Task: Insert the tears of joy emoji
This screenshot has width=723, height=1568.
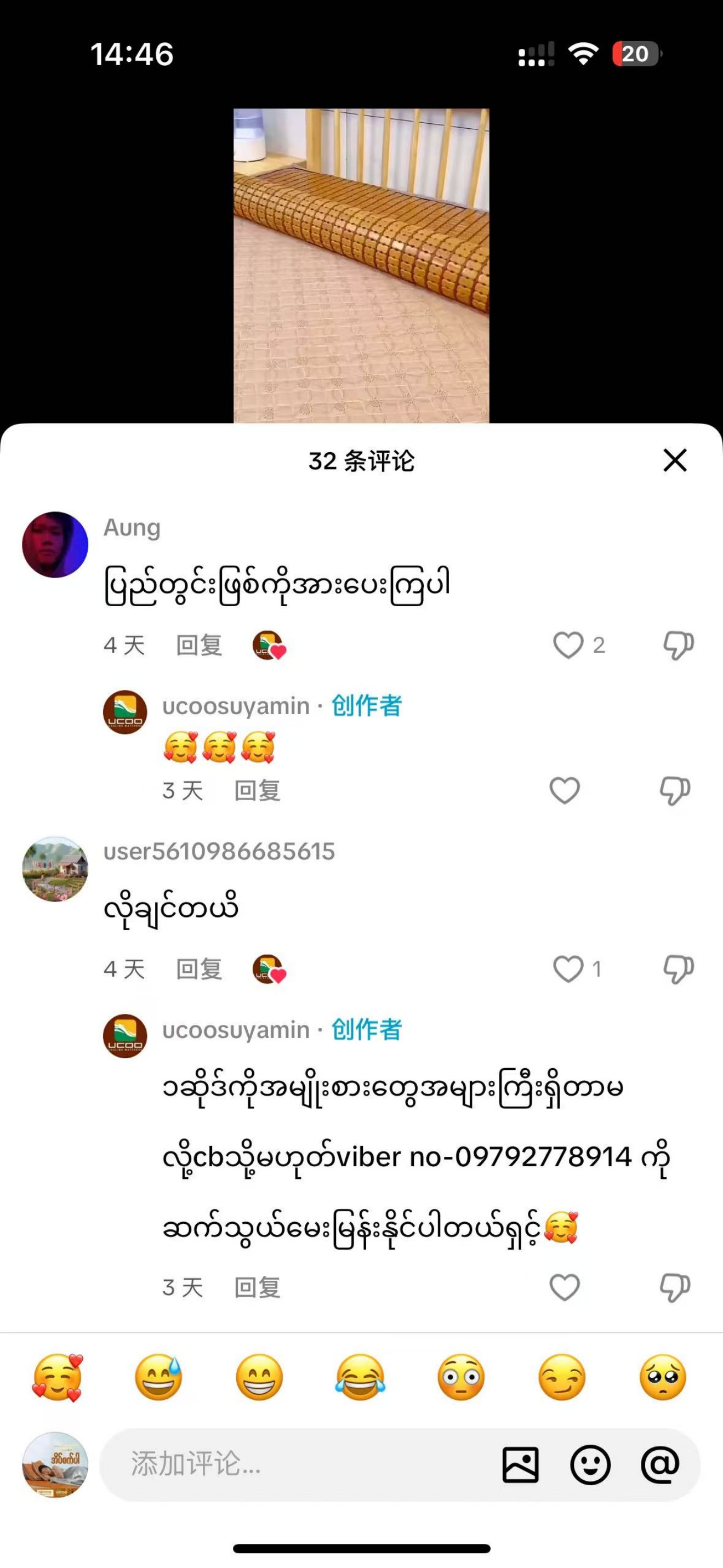Action: click(x=360, y=1377)
